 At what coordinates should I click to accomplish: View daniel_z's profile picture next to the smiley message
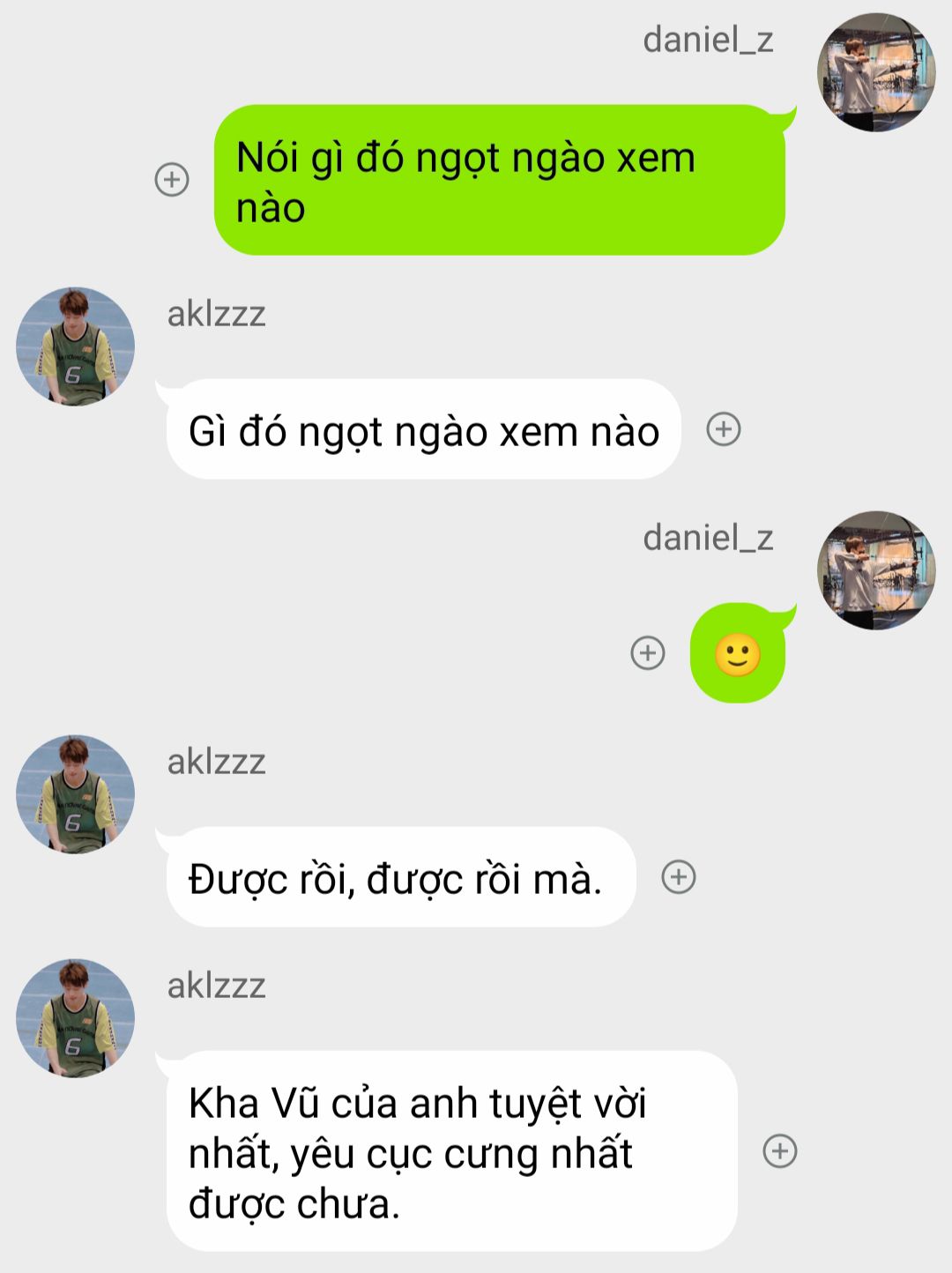tap(875, 570)
